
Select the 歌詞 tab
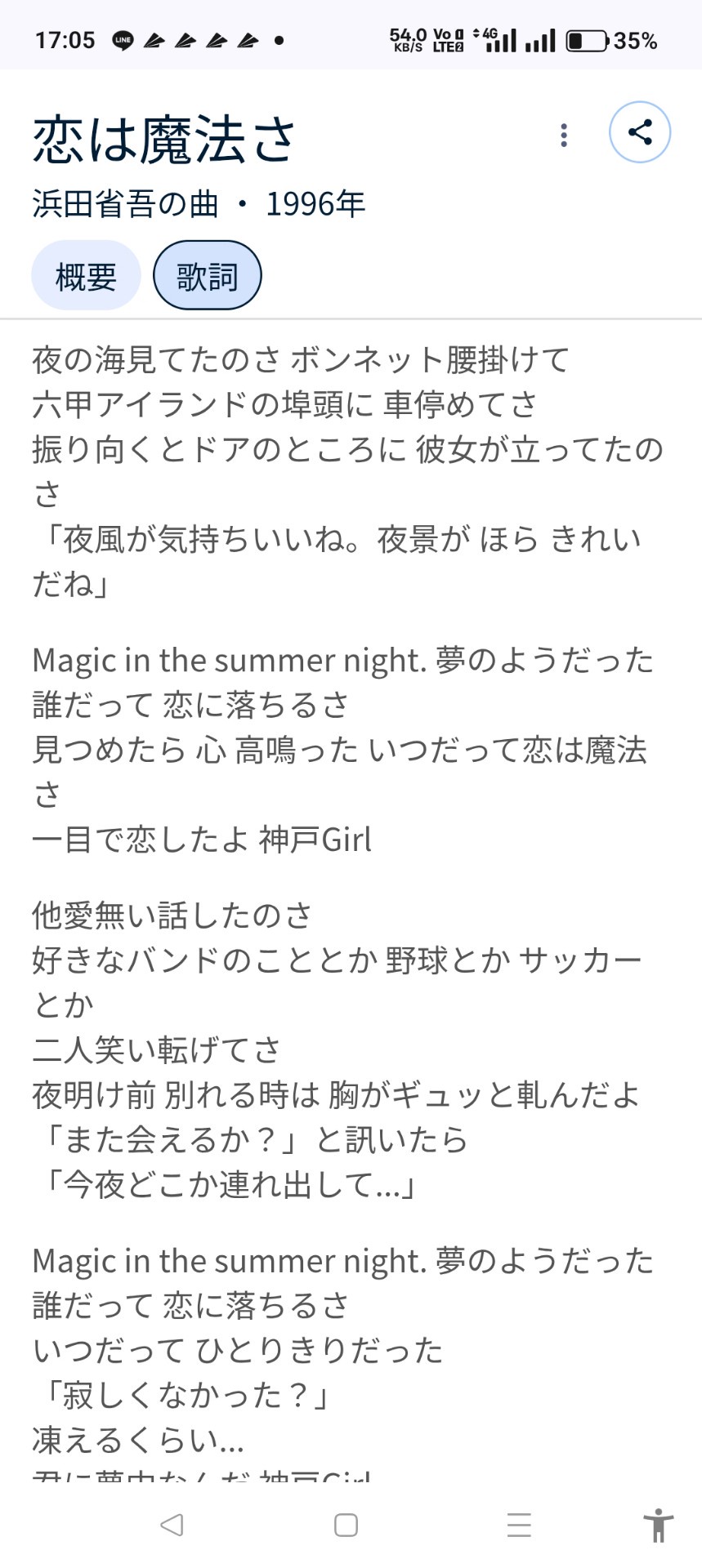pyautogui.click(x=208, y=276)
